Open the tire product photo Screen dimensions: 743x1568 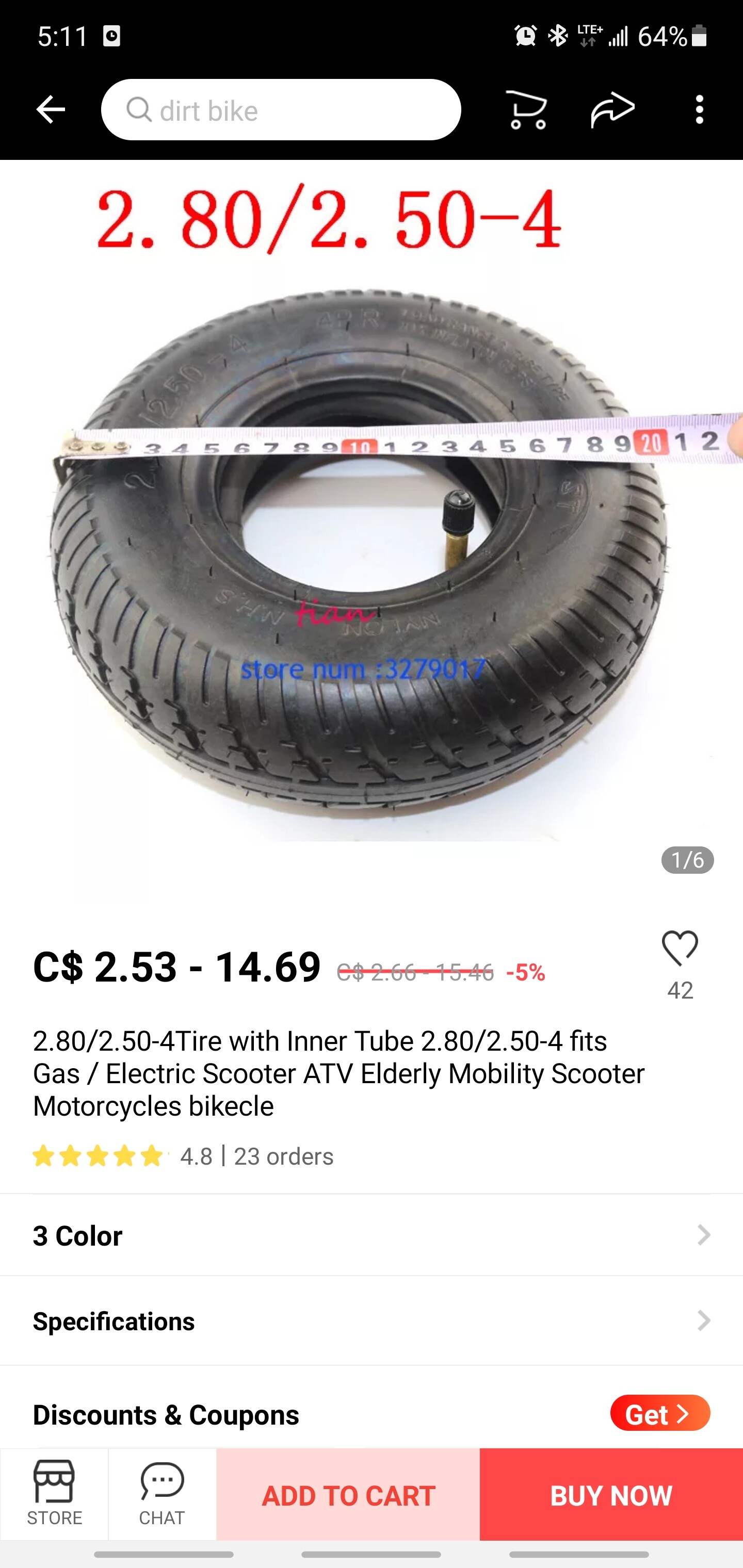click(372, 530)
